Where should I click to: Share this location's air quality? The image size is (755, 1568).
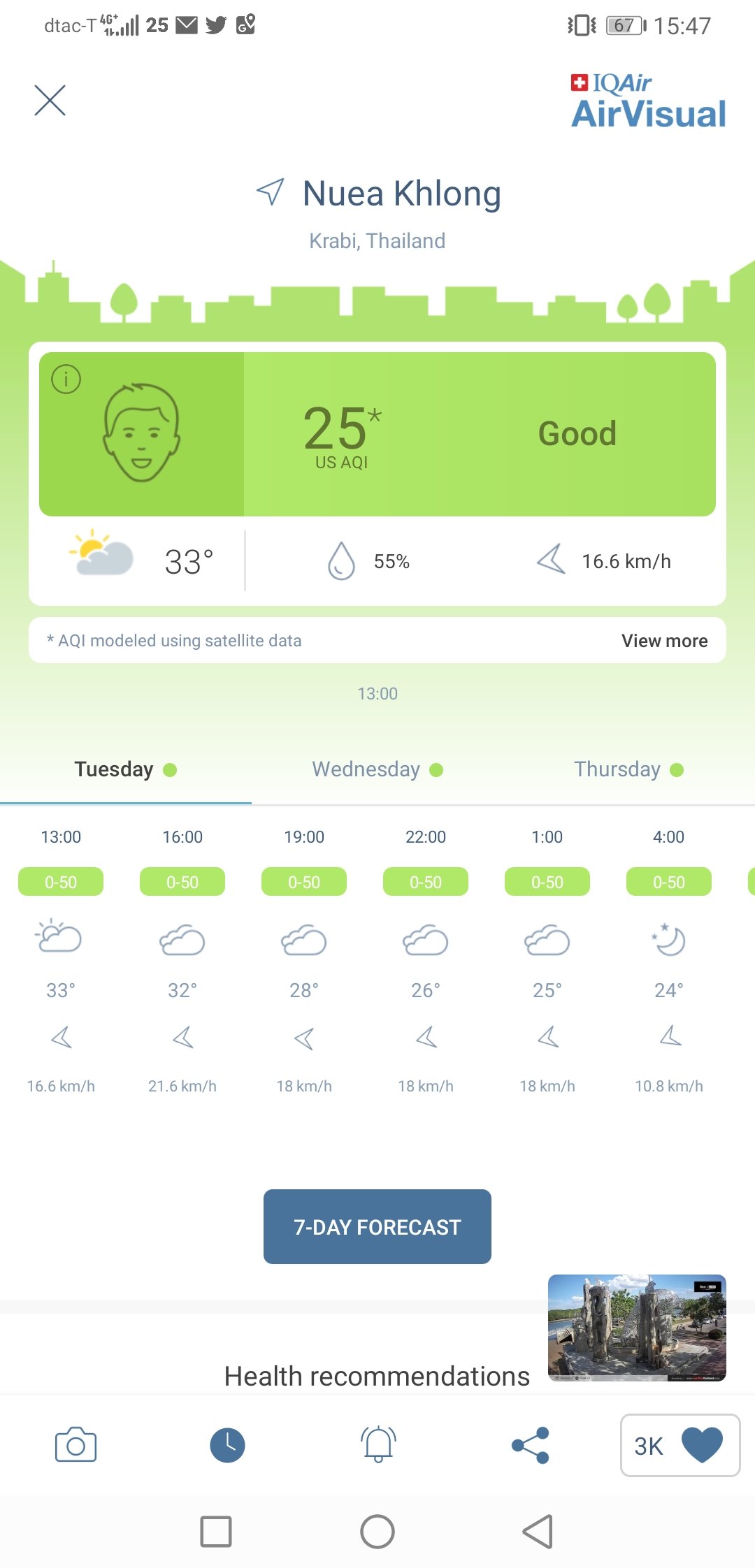pyautogui.click(x=531, y=1445)
